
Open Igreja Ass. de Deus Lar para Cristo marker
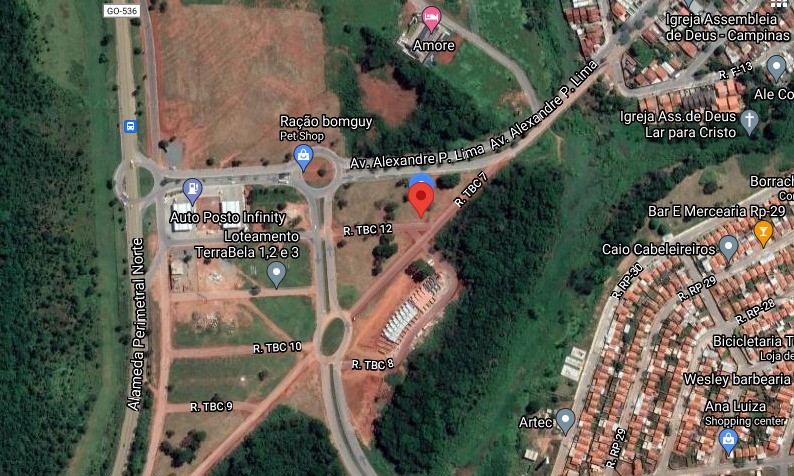pos(749,121)
